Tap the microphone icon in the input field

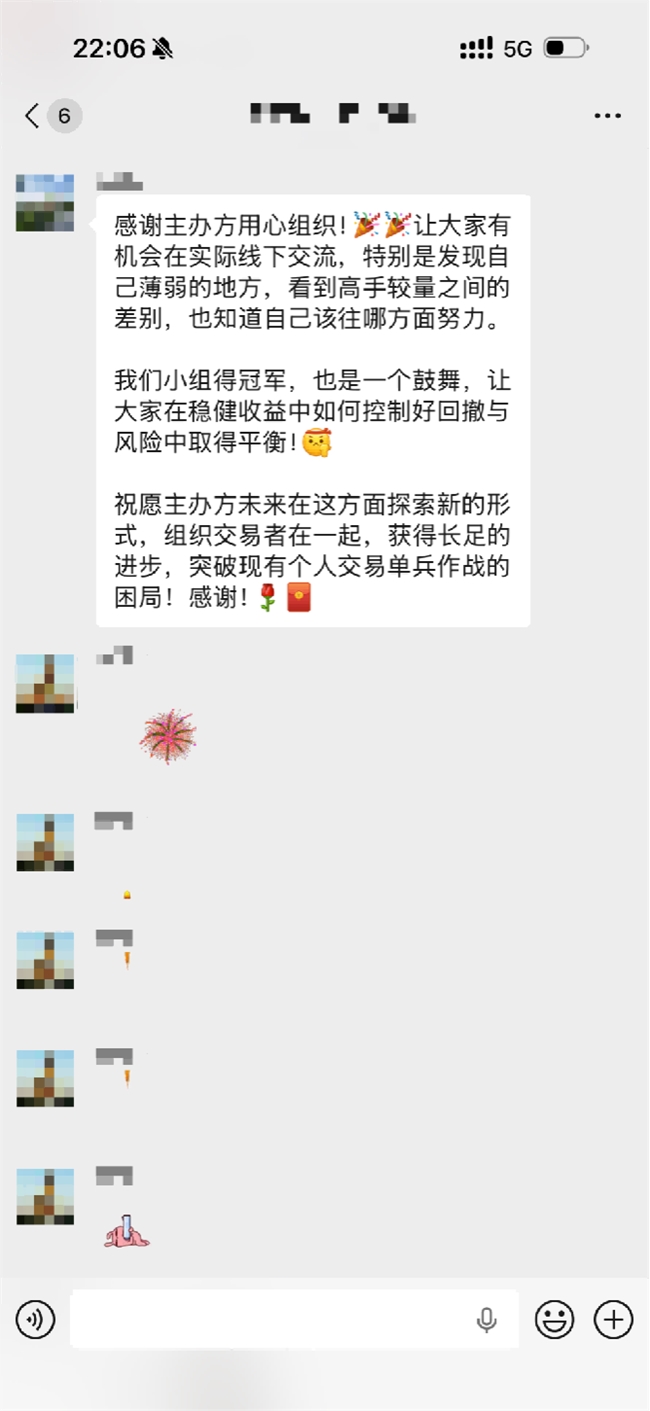[x=486, y=1321]
